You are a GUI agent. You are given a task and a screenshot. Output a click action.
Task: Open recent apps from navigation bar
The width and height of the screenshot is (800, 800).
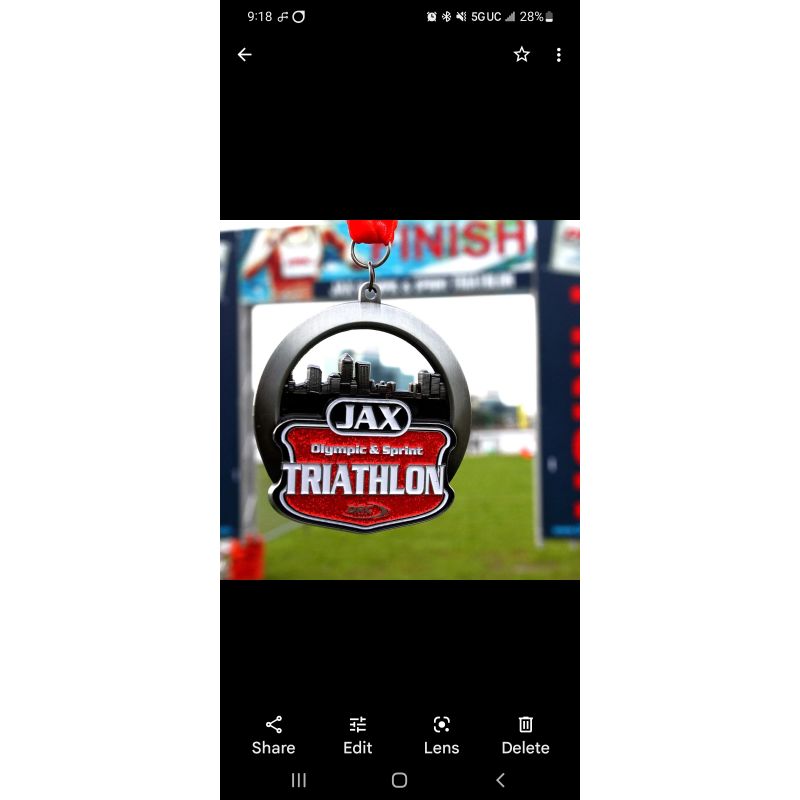coord(298,780)
